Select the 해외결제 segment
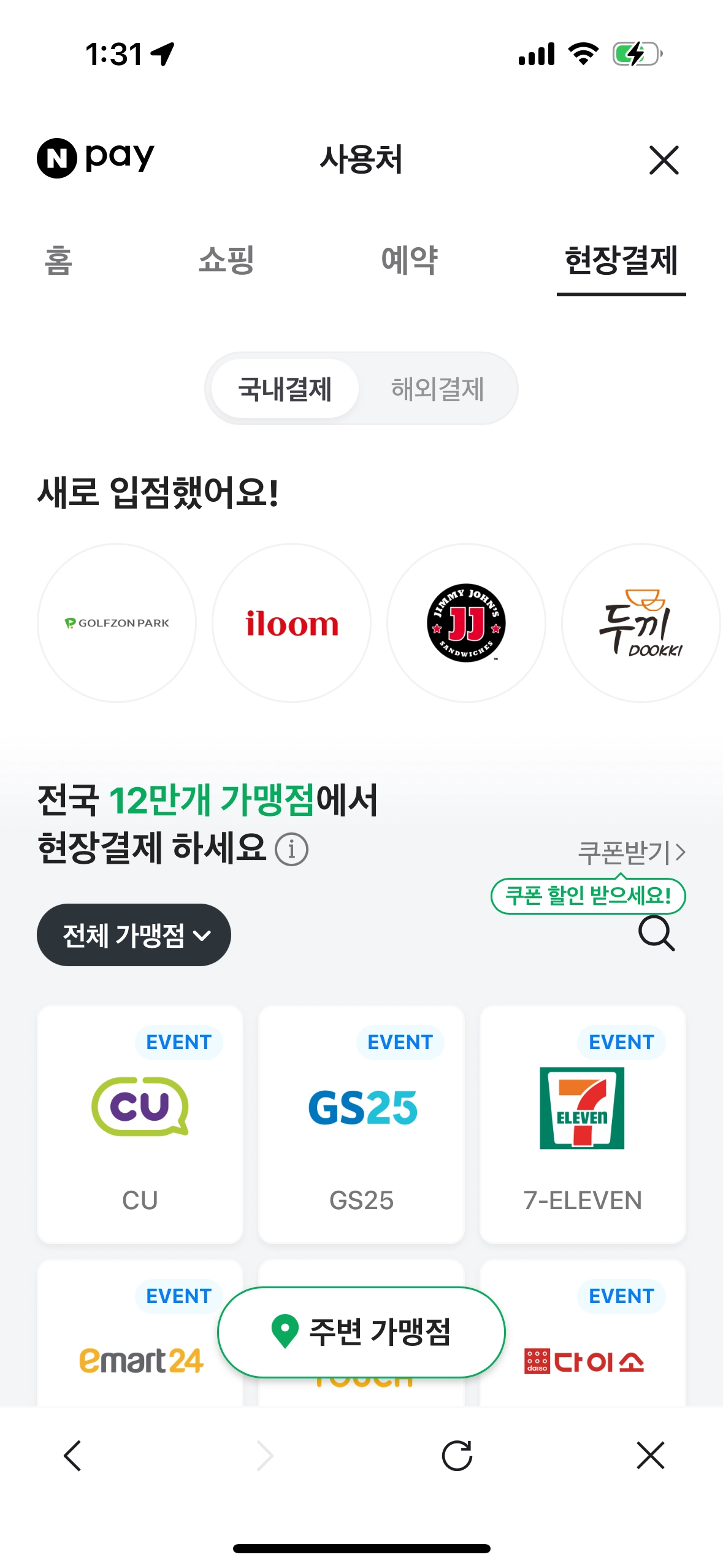 click(x=437, y=389)
